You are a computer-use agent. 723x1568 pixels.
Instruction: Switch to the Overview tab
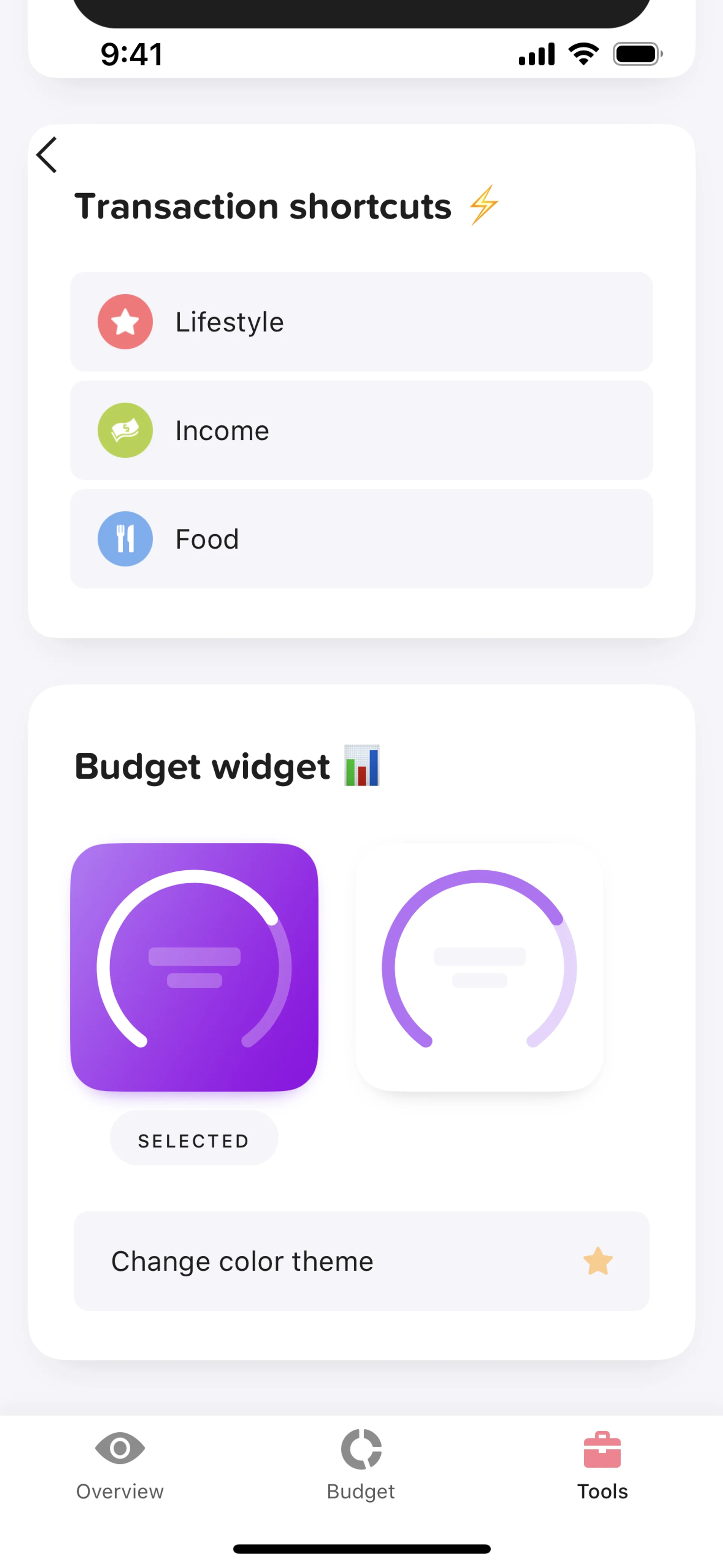point(120,1464)
